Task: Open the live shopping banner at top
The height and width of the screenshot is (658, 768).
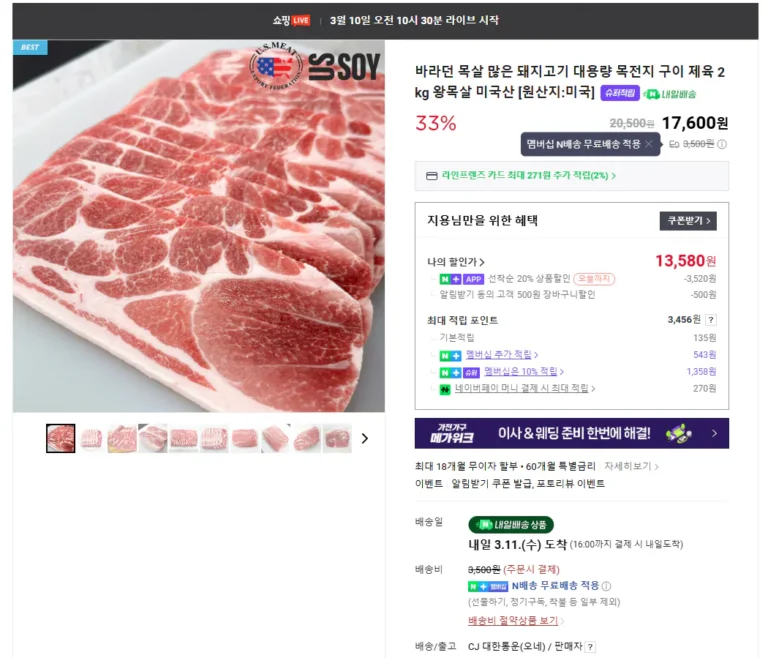Action: tap(384, 20)
